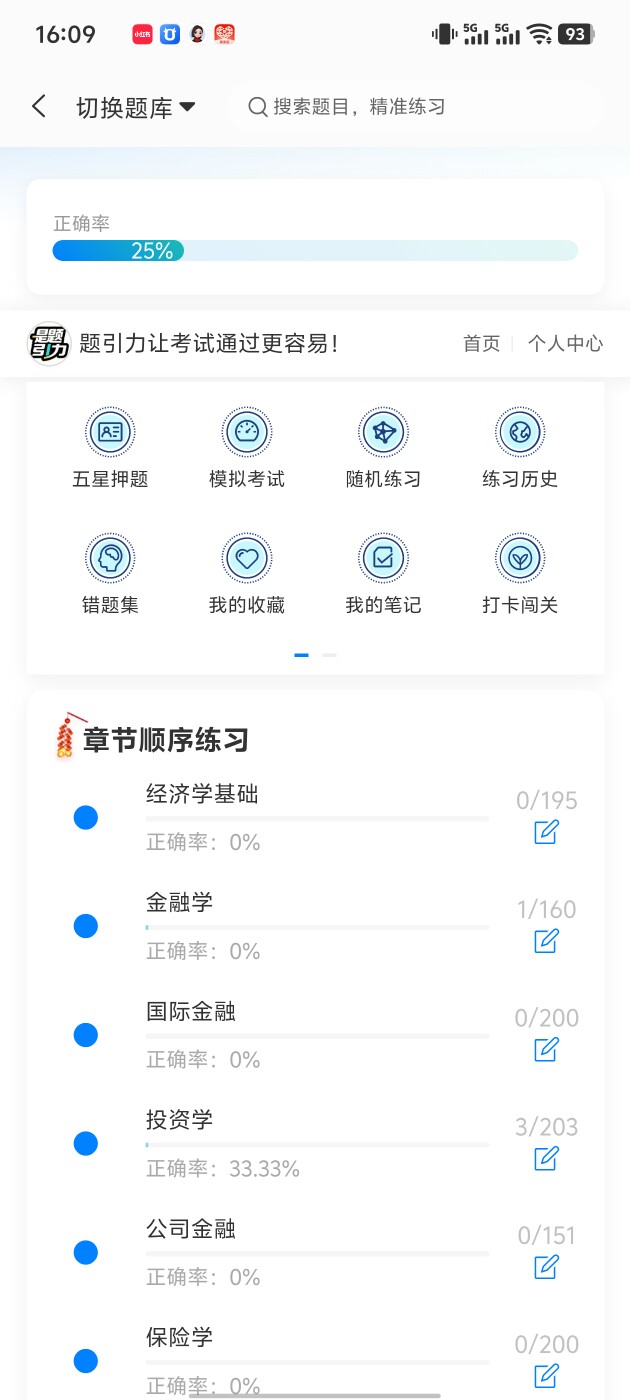Tap the edit icon for 投资学
This screenshot has height=1400, width=630.
pyautogui.click(x=546, y=1158)
